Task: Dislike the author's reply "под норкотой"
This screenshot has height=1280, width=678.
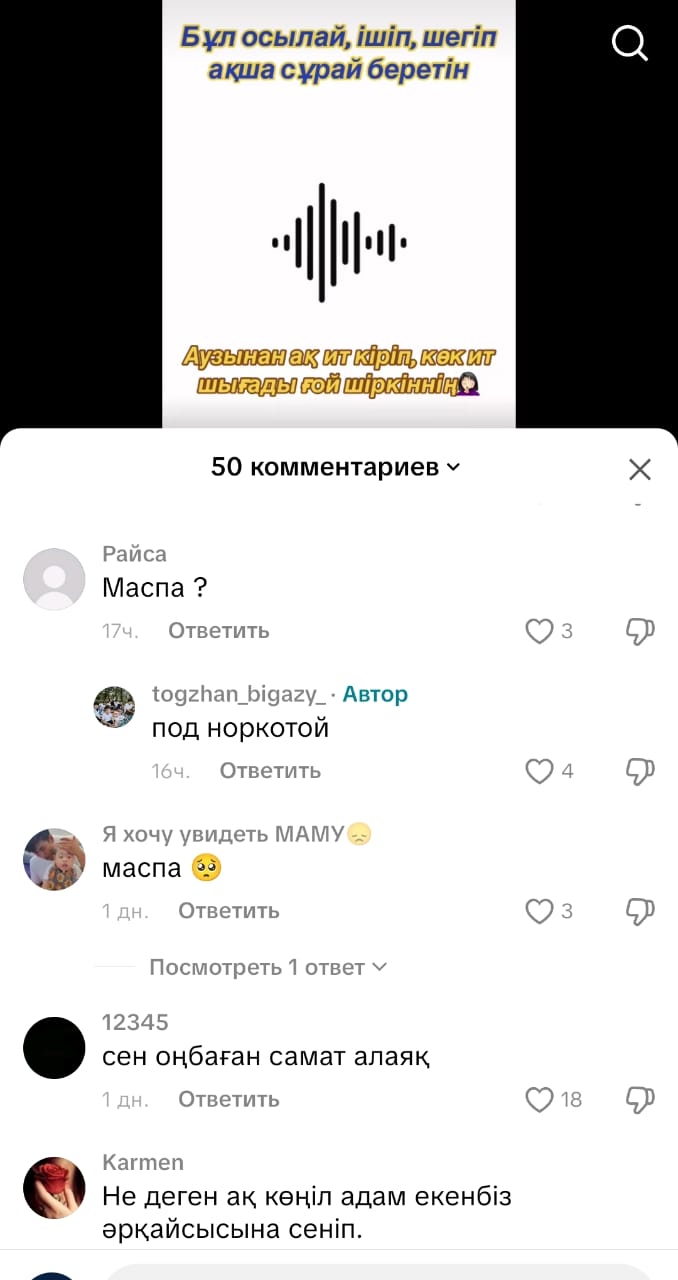Action: coord(640,771)
